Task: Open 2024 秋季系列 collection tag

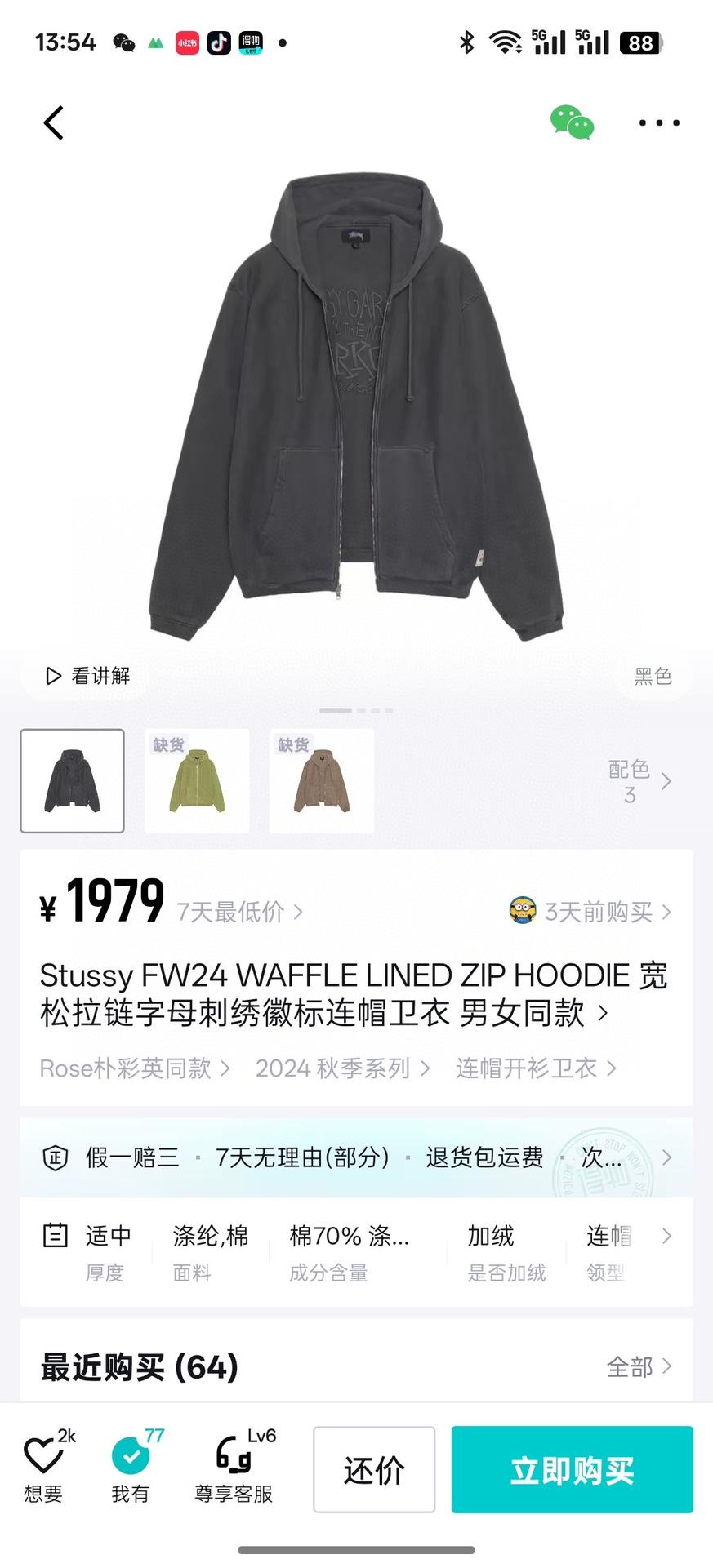Action: pos(342,1068)
